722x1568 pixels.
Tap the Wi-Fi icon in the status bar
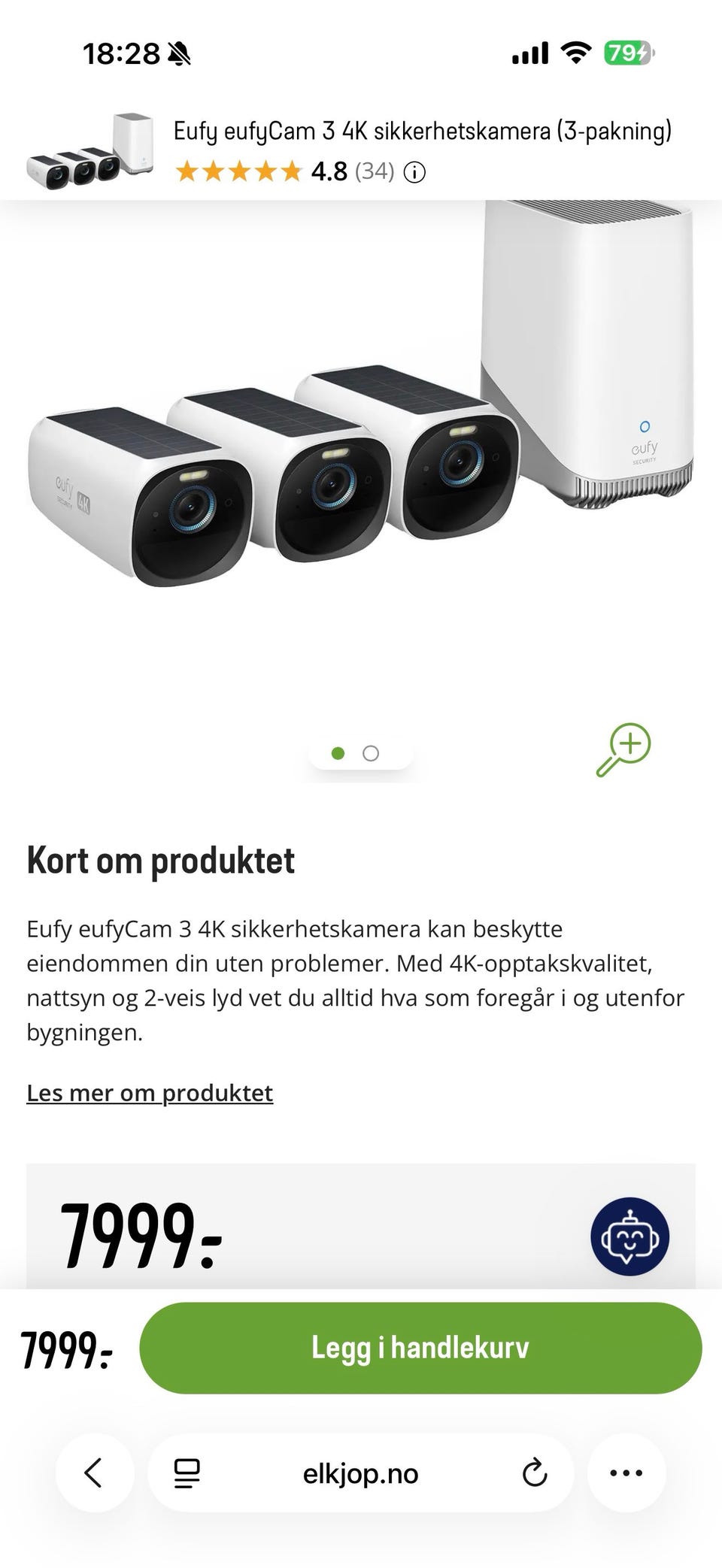(x=575, y=53)
